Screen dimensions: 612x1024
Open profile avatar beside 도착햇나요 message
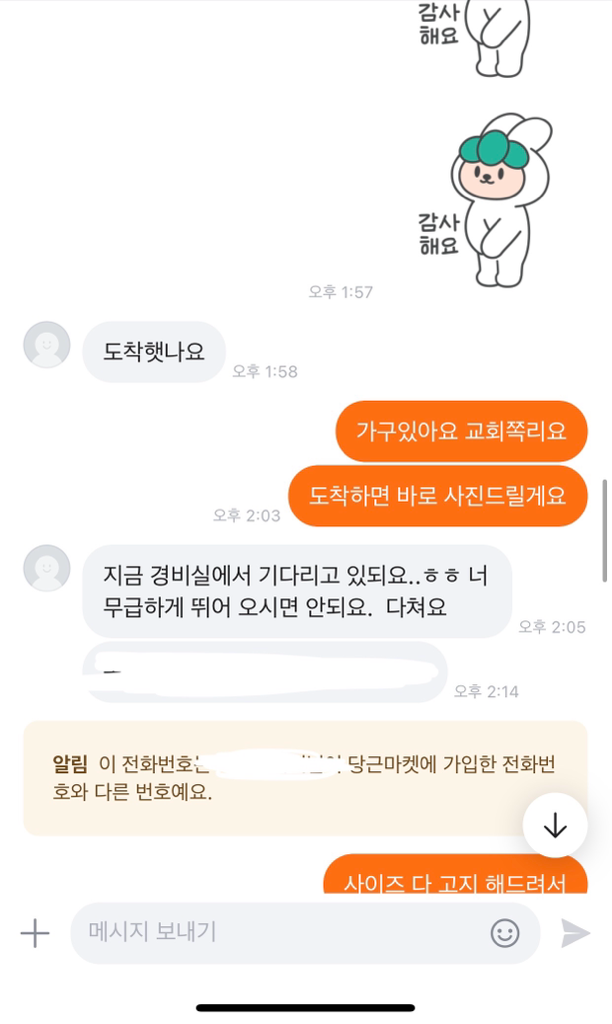coord(46,345)
